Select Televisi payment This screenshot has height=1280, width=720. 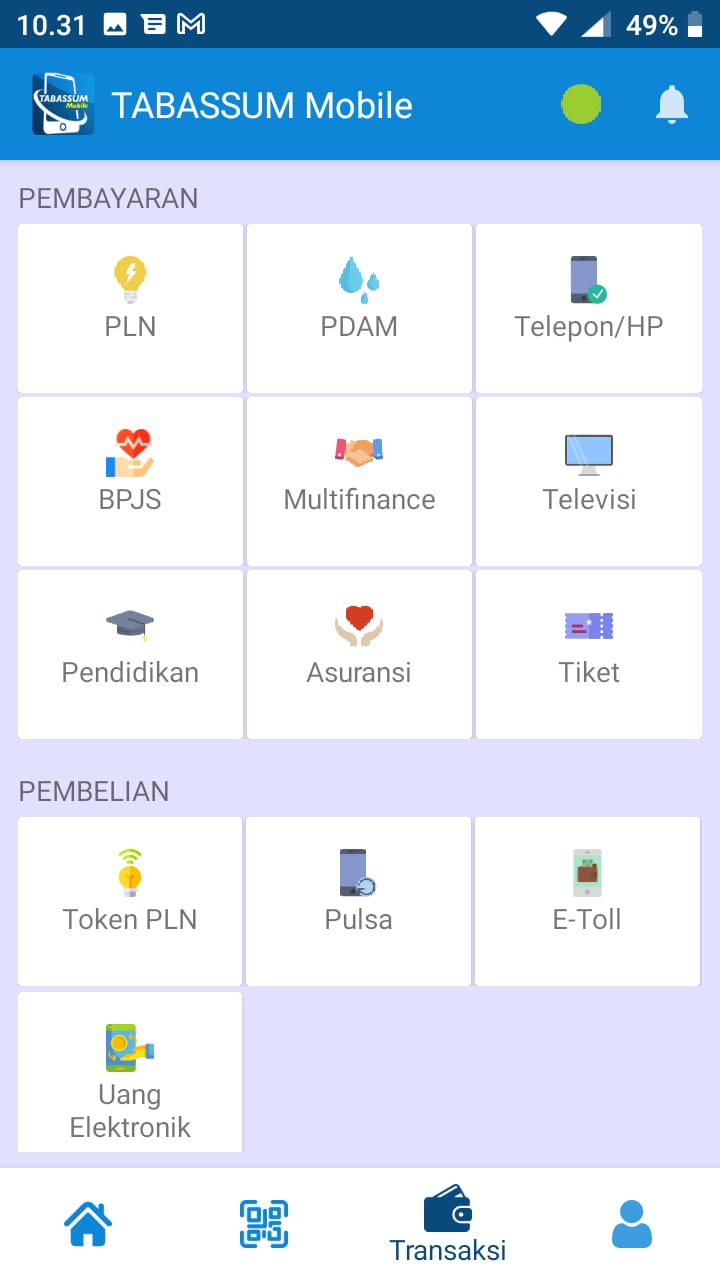pyautogui.click(x=589, y=481)
